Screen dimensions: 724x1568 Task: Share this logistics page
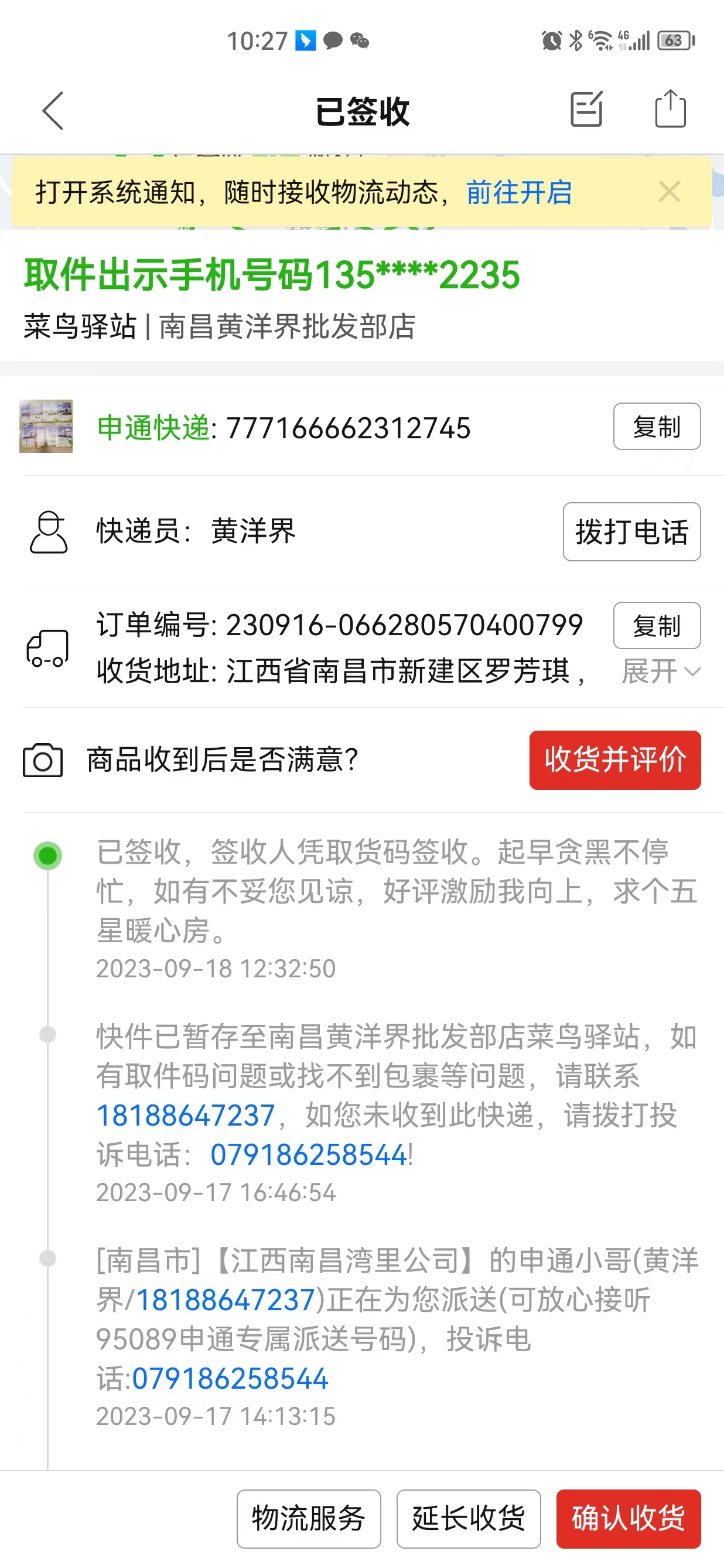[x=671, y=109]
